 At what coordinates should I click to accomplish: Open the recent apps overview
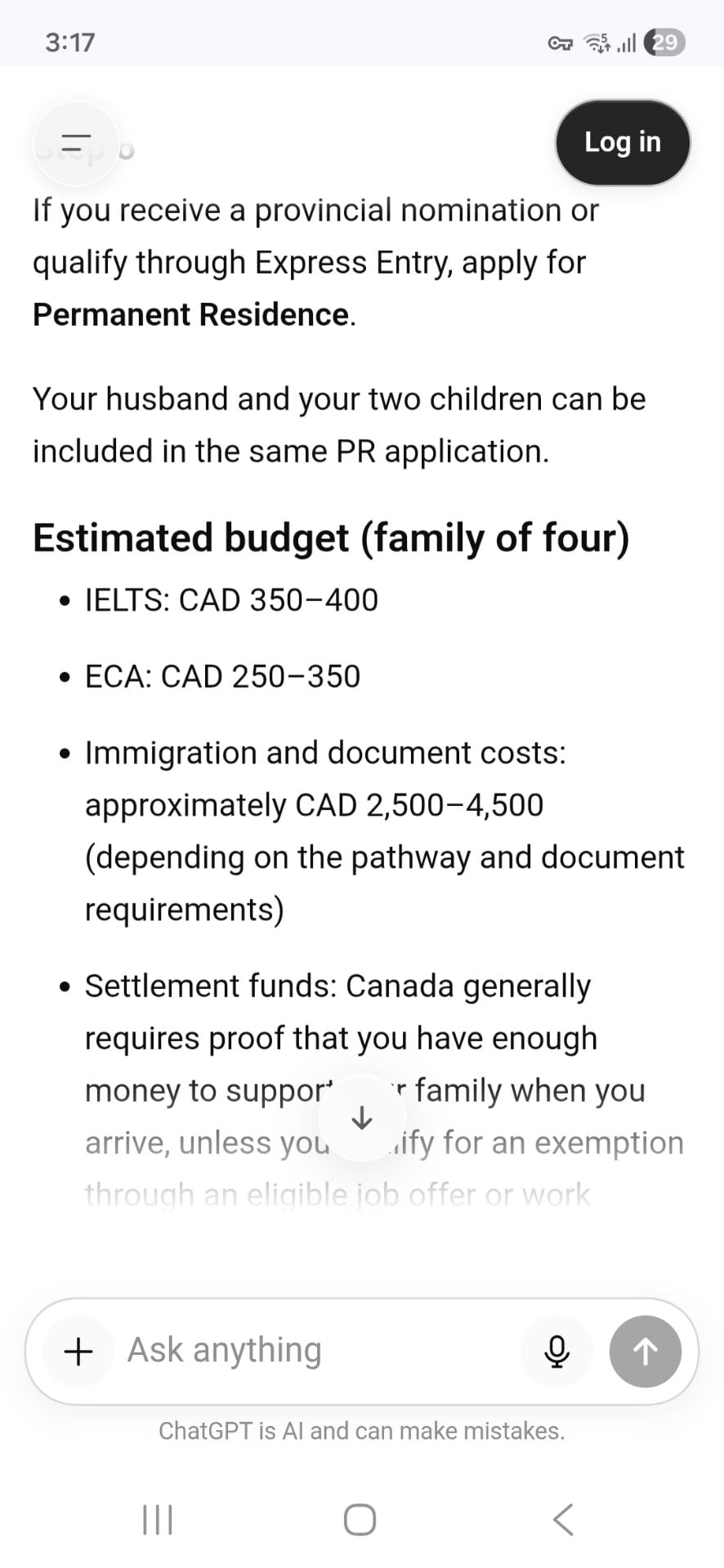click(158, 1520)
